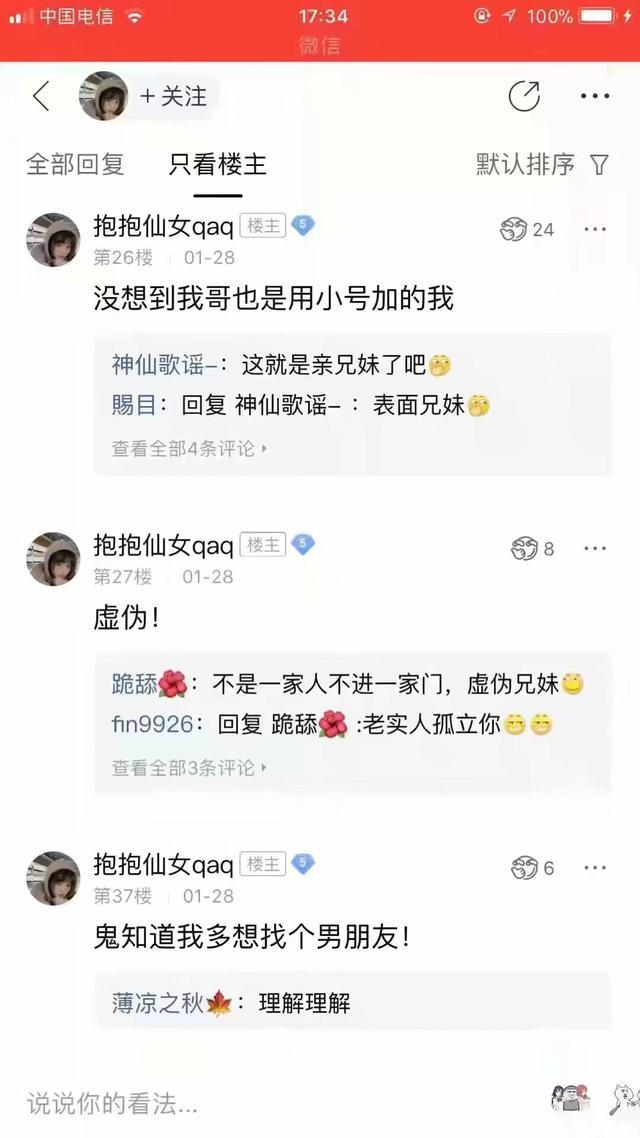This screenshot has height=1138, width=640.
Task: Open fin9926's profile from the reply
Action: pyautogui.click(x=151, y=725)
